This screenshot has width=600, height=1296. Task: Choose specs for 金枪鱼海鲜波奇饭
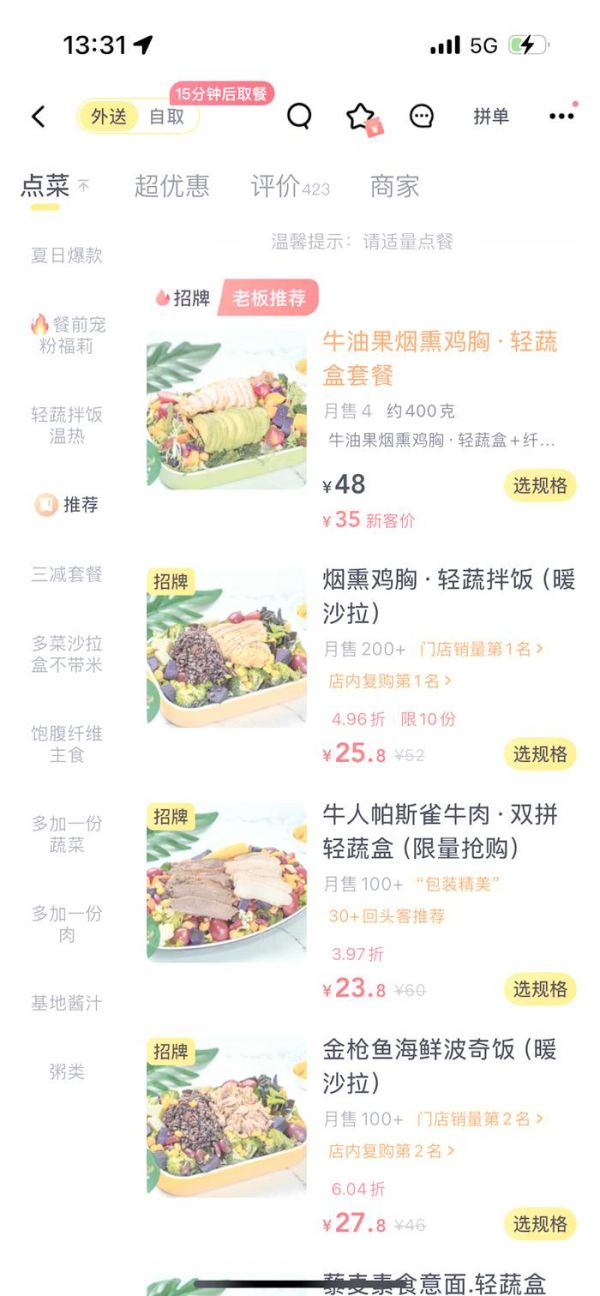point(540,1223)
